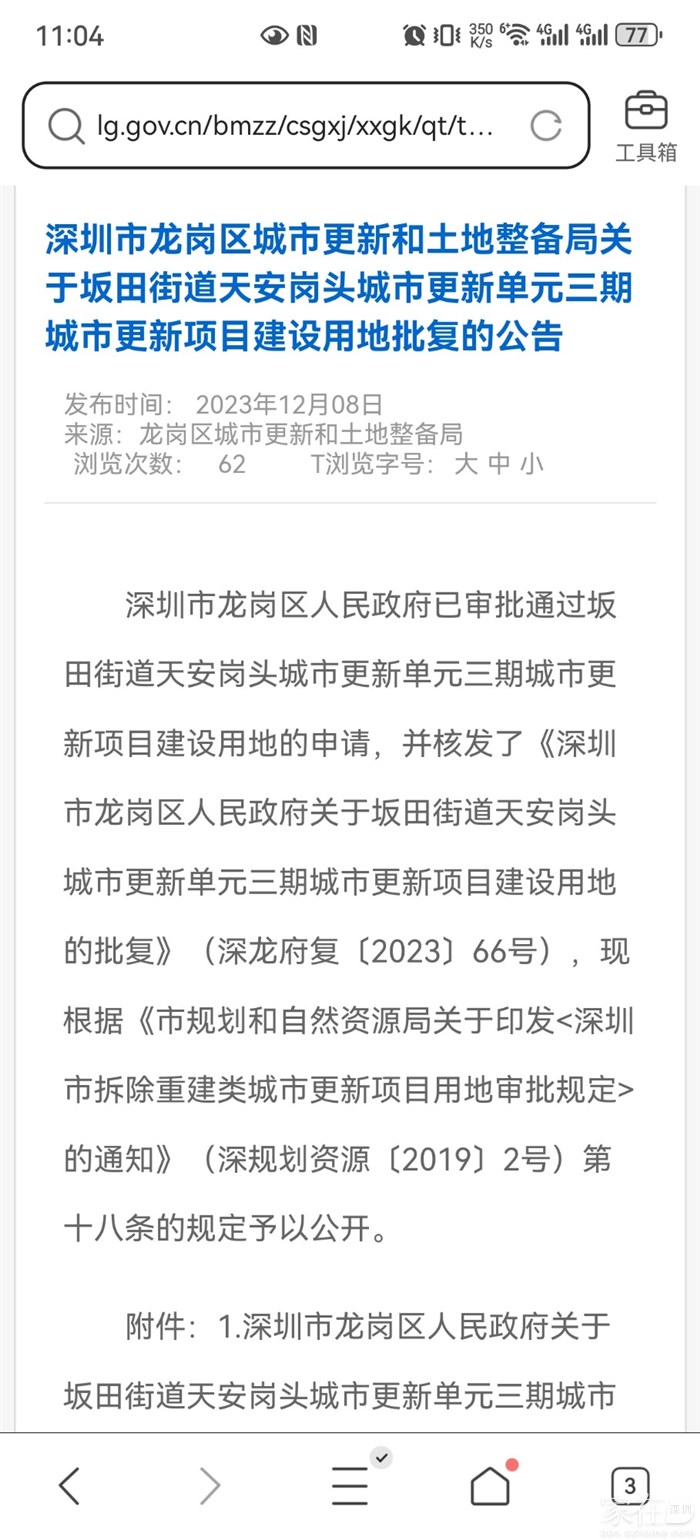Go back to the previous page

(x=69, y=1486)
